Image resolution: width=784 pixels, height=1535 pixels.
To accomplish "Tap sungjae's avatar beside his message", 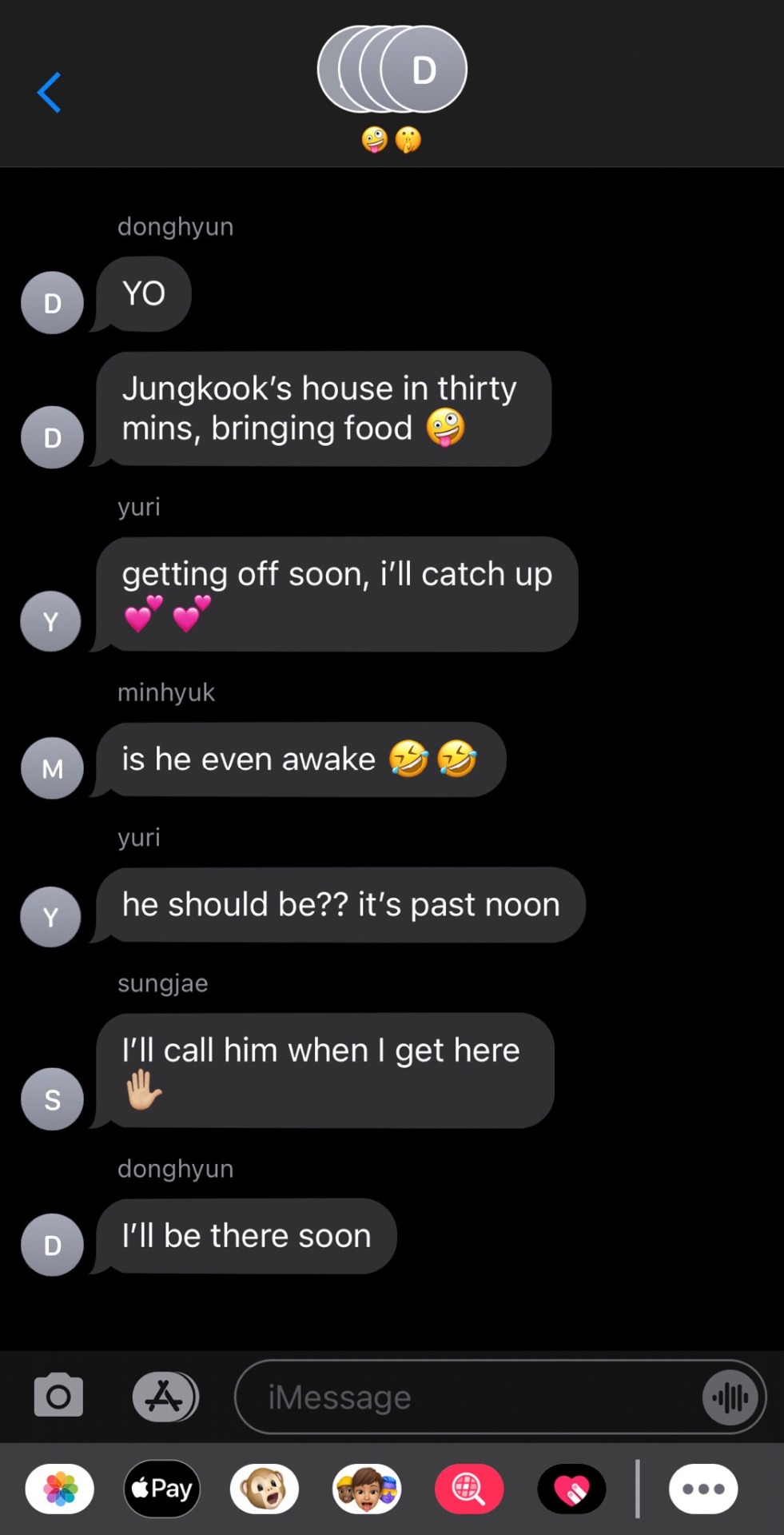I will click(52, 1099).
